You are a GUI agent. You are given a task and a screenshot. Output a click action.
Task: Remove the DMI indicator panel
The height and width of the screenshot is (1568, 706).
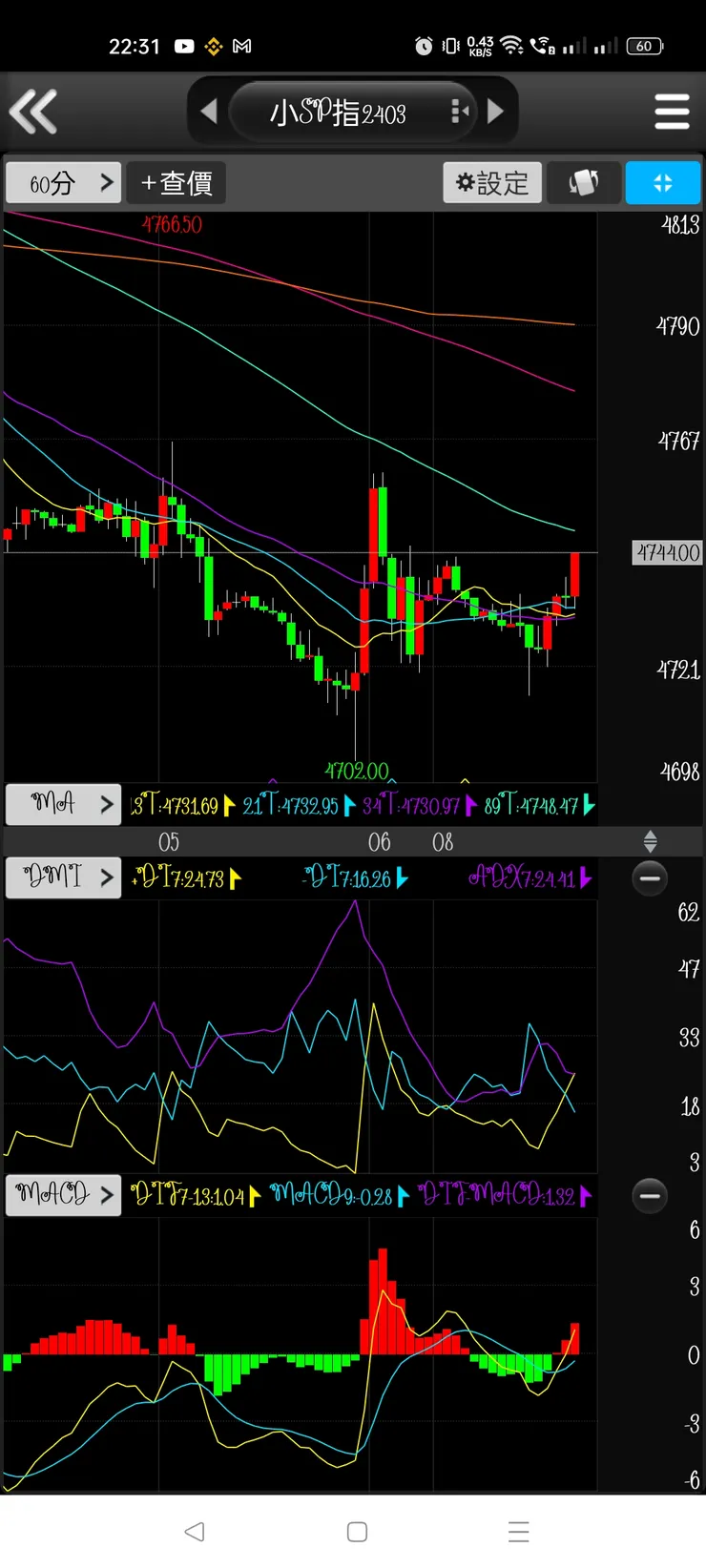tap(650, 877)
